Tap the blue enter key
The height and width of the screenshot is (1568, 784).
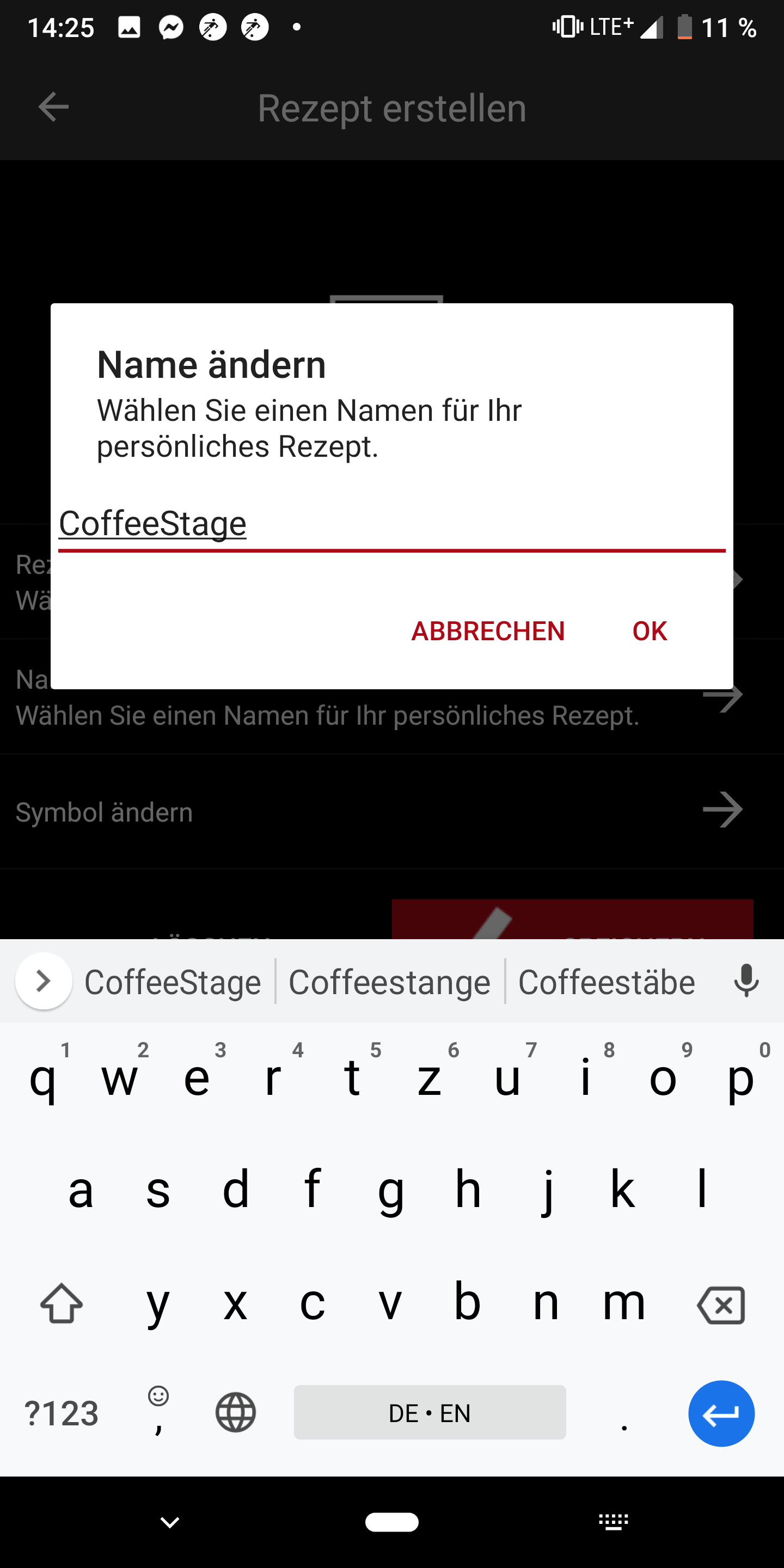point(721,1413)
